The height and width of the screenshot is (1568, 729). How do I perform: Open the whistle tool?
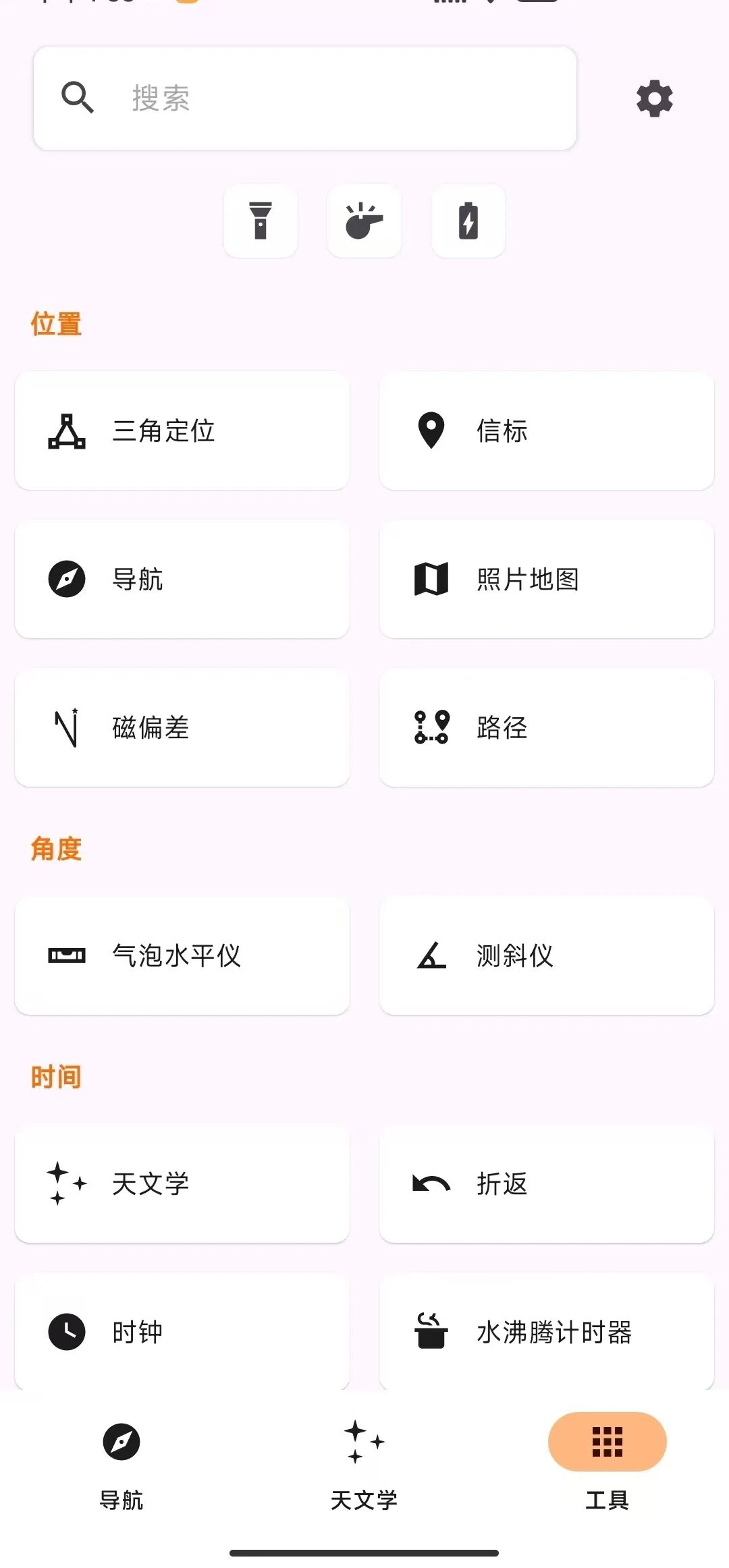pos(364,221)
